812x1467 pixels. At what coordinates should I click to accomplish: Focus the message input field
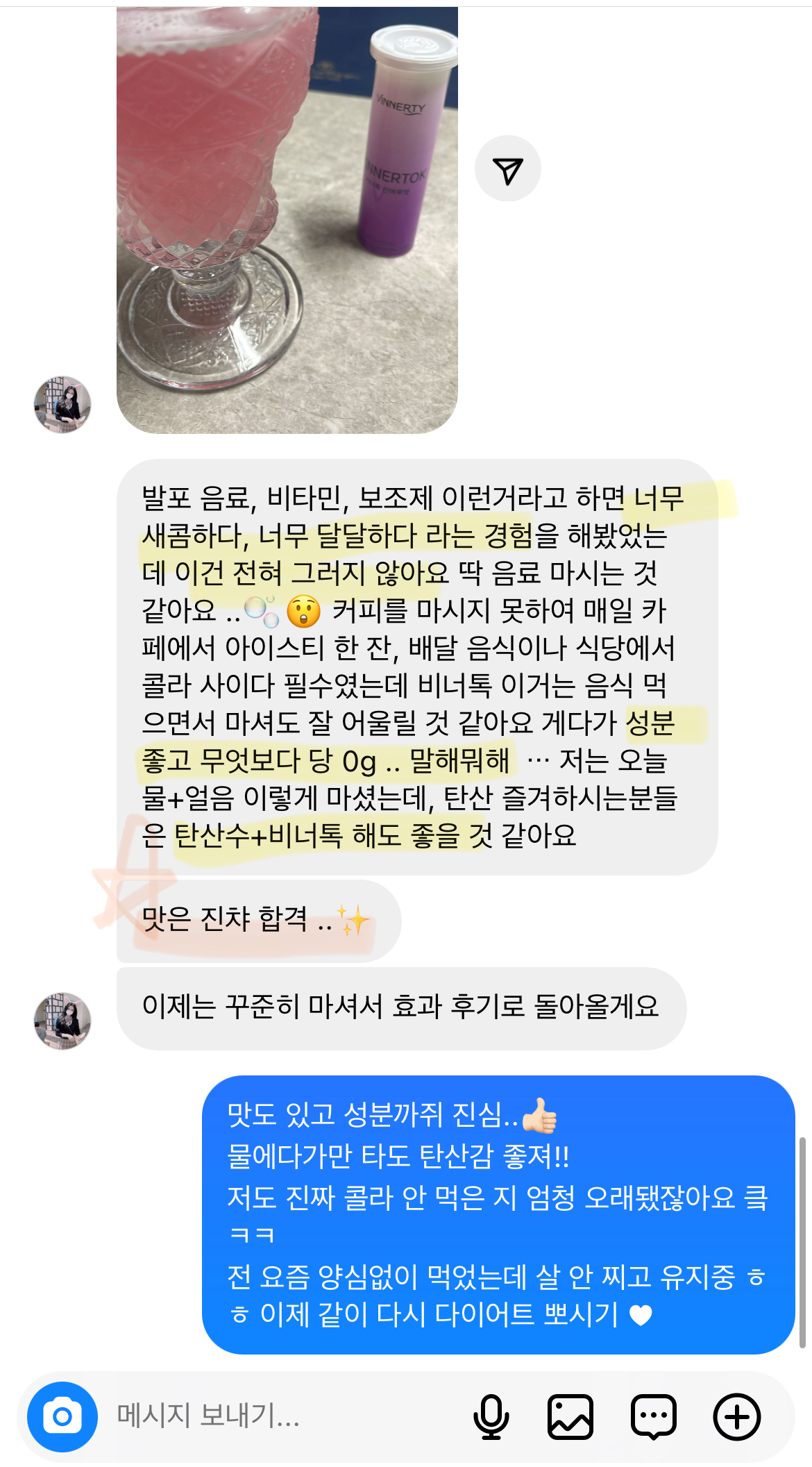coord(278,1416)
